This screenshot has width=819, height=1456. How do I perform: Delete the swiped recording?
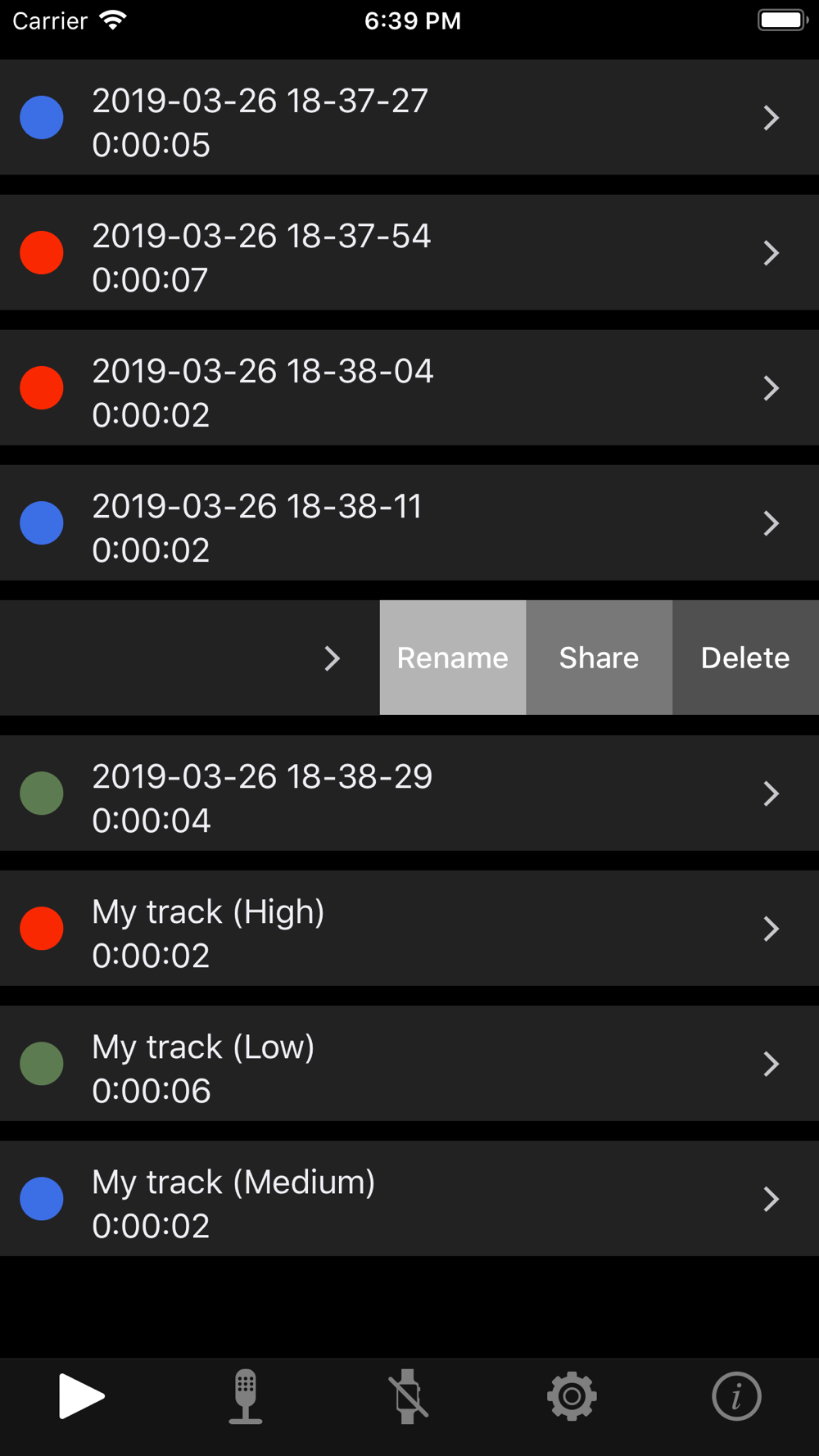(746, 658)
